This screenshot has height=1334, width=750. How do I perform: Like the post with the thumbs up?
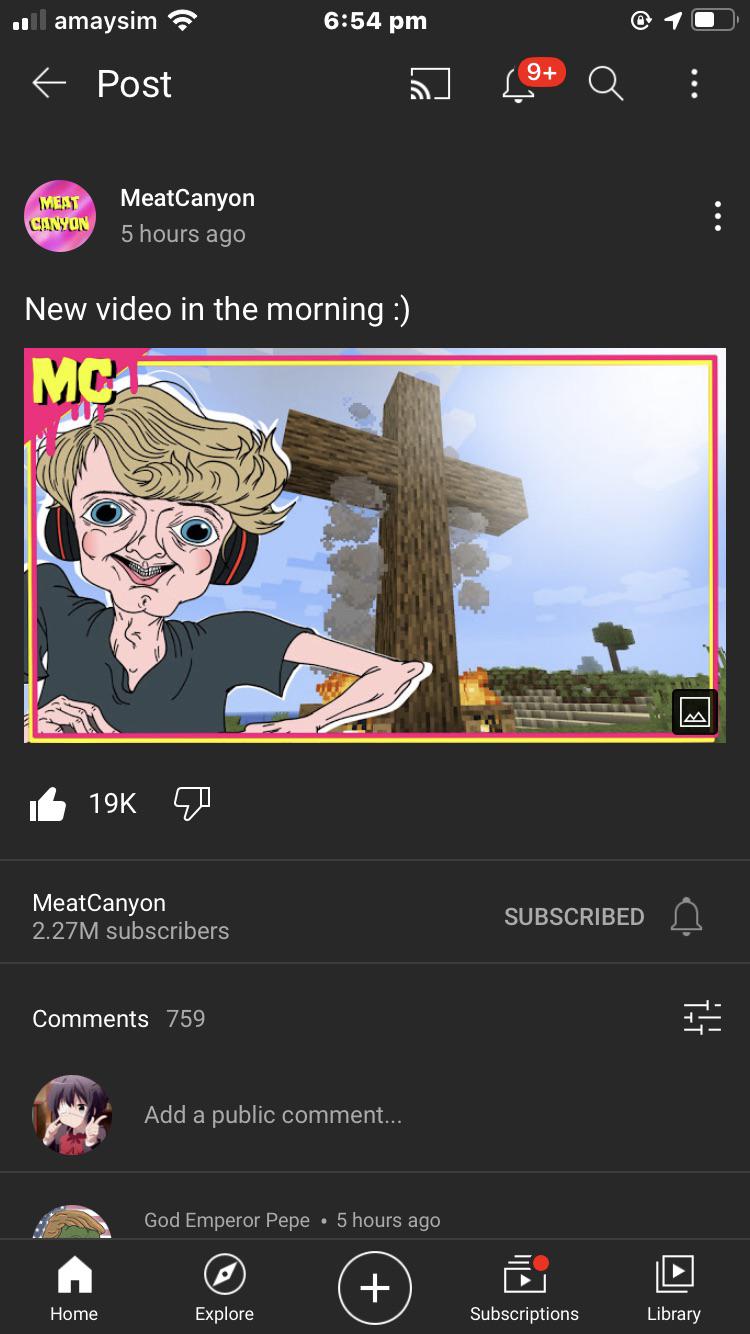click(48, 803)
